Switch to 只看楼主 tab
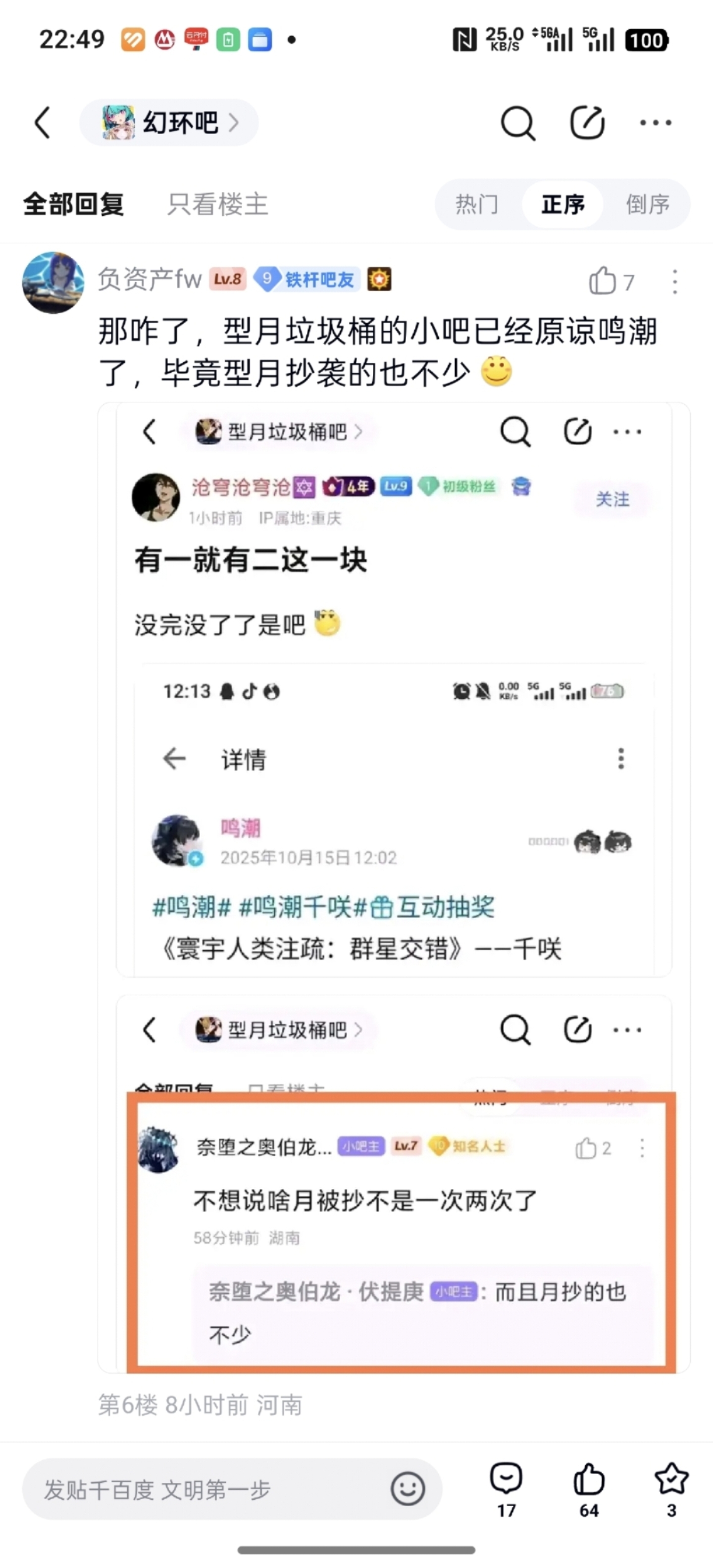This screenshot has width=713, height=1568. coord(217,204)
